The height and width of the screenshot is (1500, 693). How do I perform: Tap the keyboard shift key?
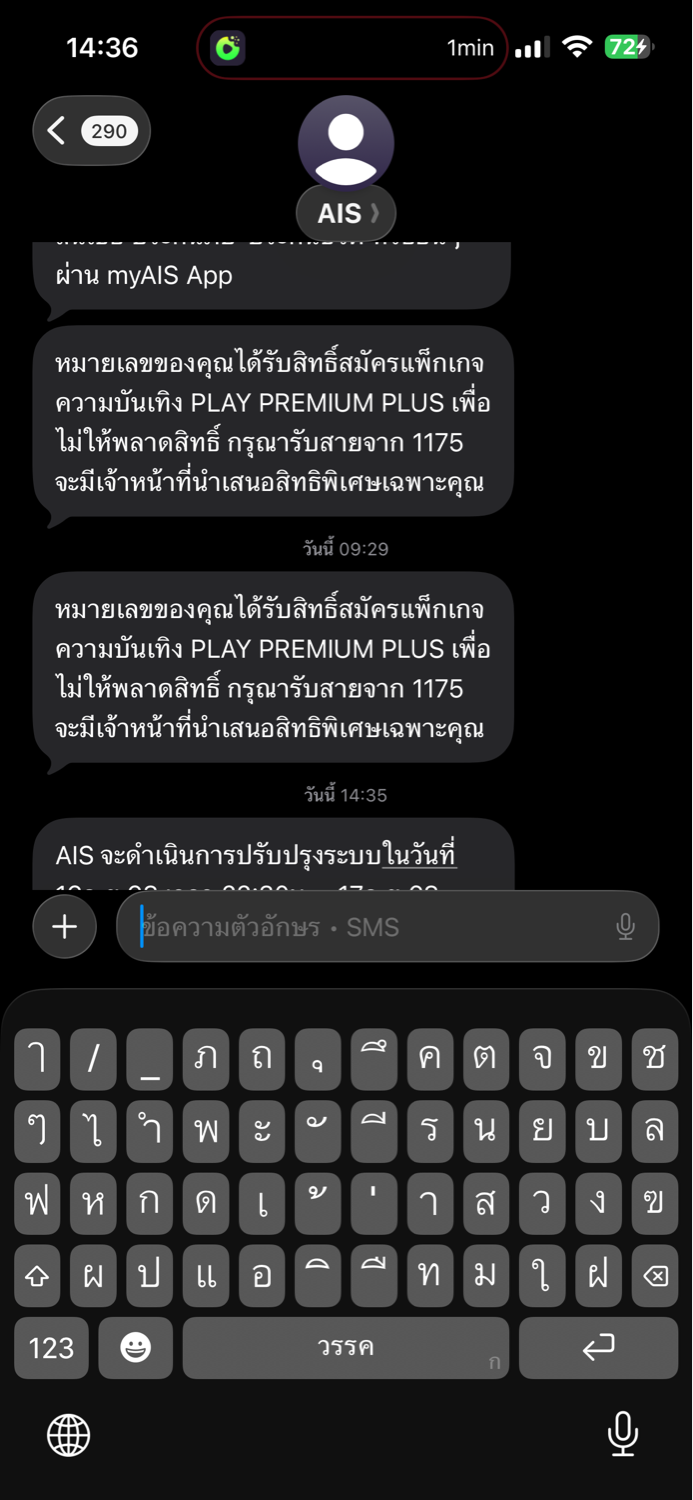click(x=37, y=1276)
